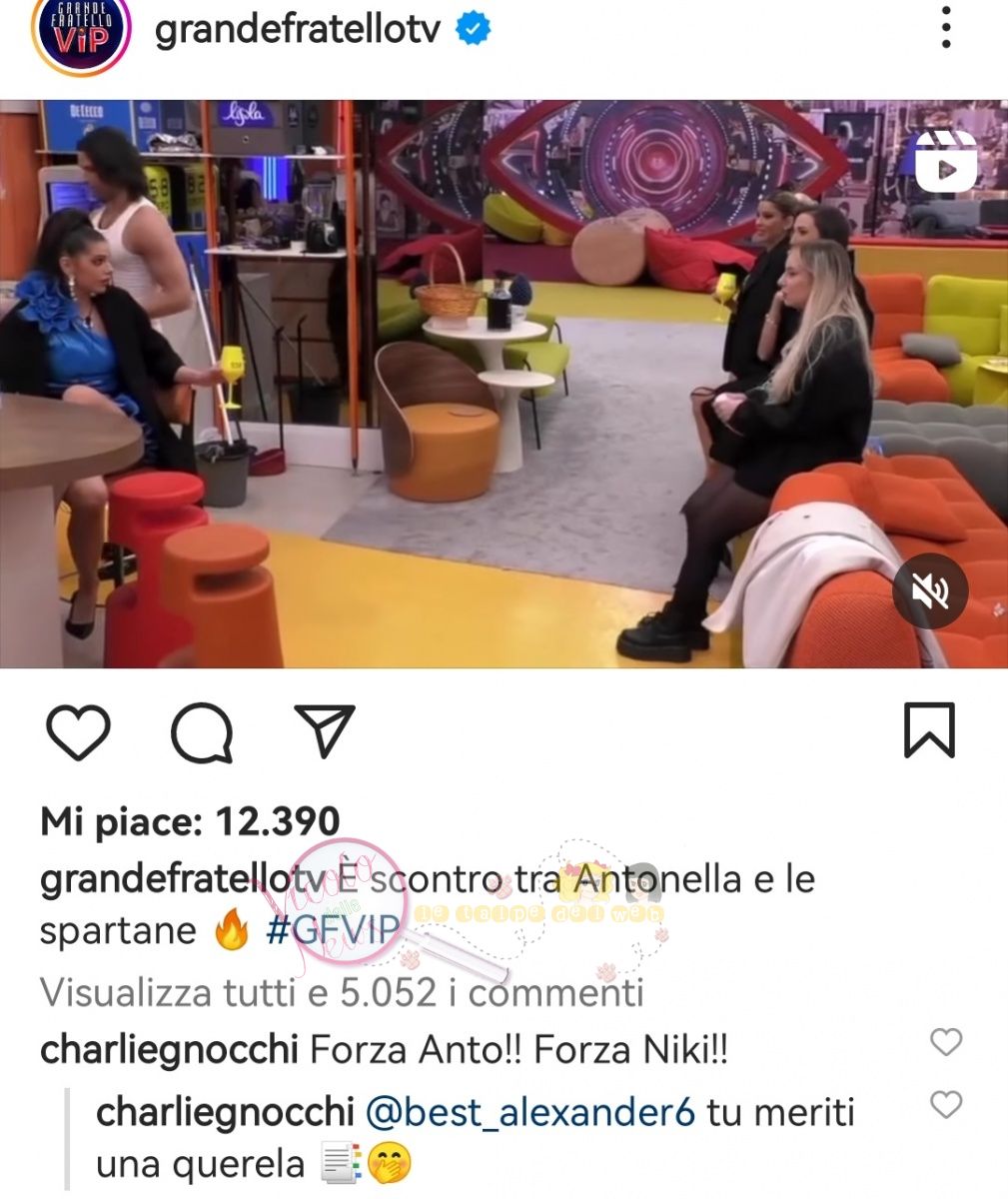Like charliegnocchi's reply about querela
Screen dimensions: 1008x1199
(x=945, y=1105)
